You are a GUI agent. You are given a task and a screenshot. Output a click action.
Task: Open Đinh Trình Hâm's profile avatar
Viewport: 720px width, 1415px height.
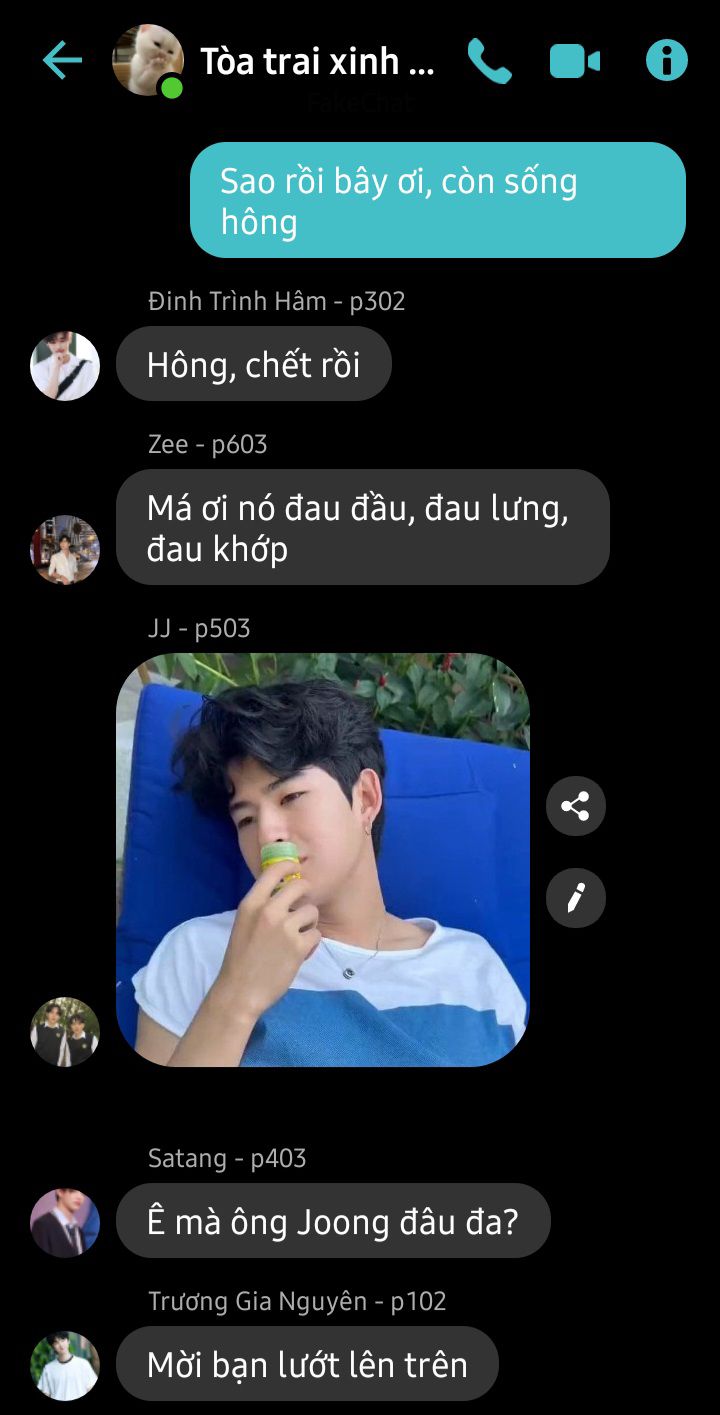pyautogui.click(x=65, y=366)
